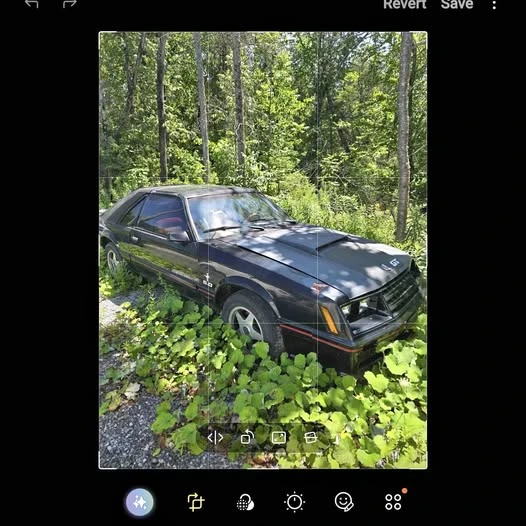Screen dimensions: 526x526
Task: Select the crop and rotate tool
Action: [x=196, y=502]
